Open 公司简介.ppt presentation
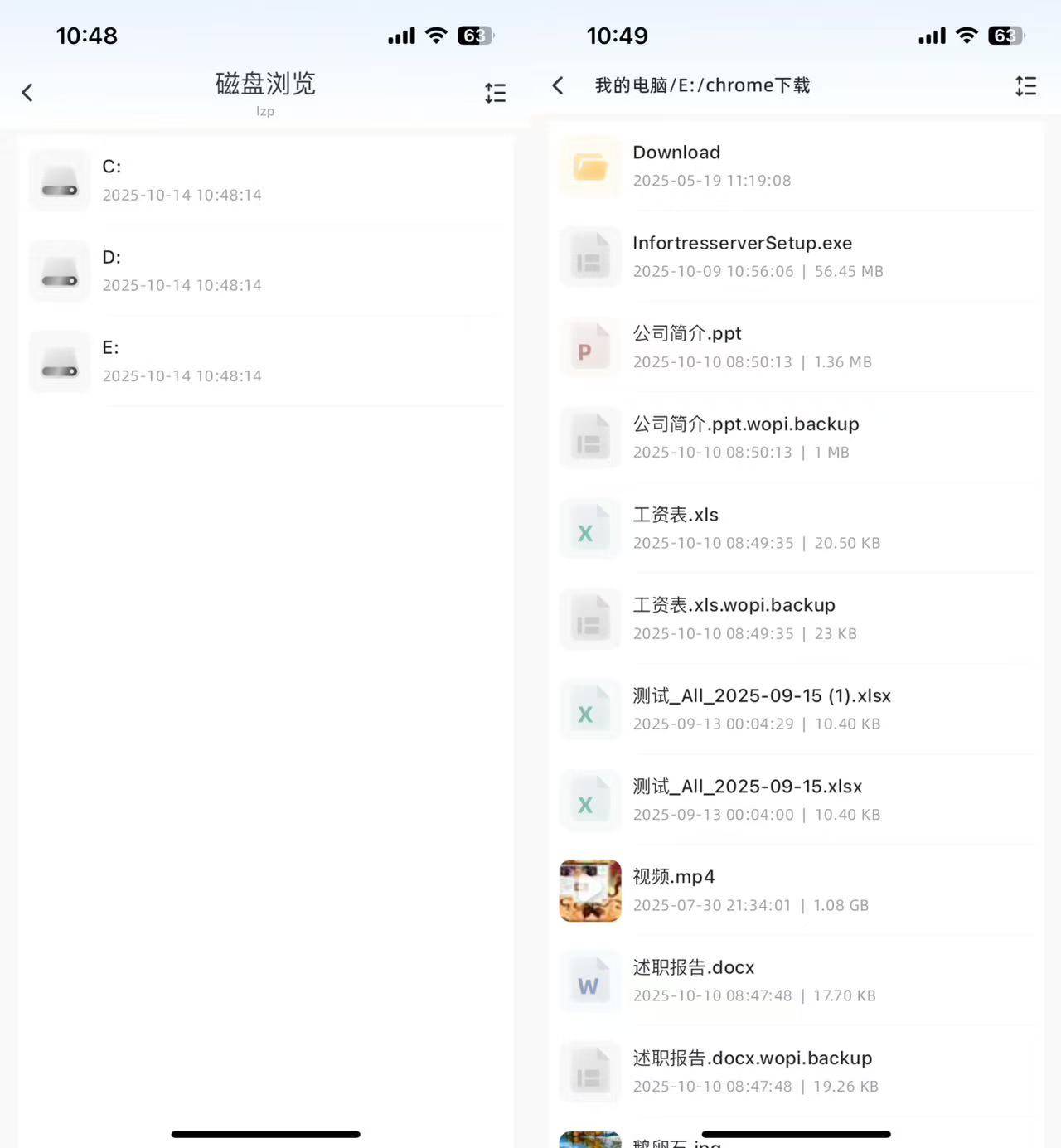Screen dimensions: 1061x1148 pos(794,346)
